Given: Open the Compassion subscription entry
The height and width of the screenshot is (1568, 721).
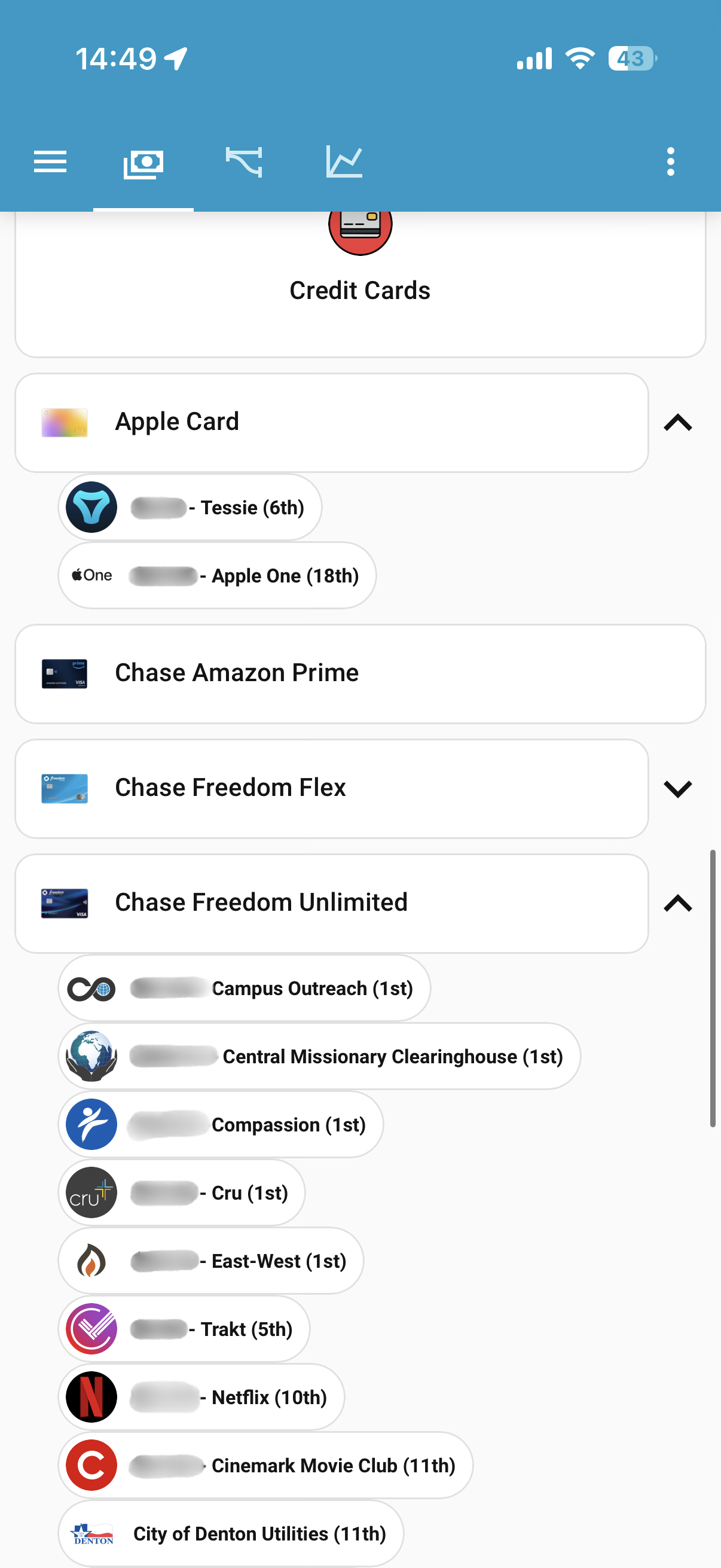Looking at the screenshot, I should (219, 1124).
